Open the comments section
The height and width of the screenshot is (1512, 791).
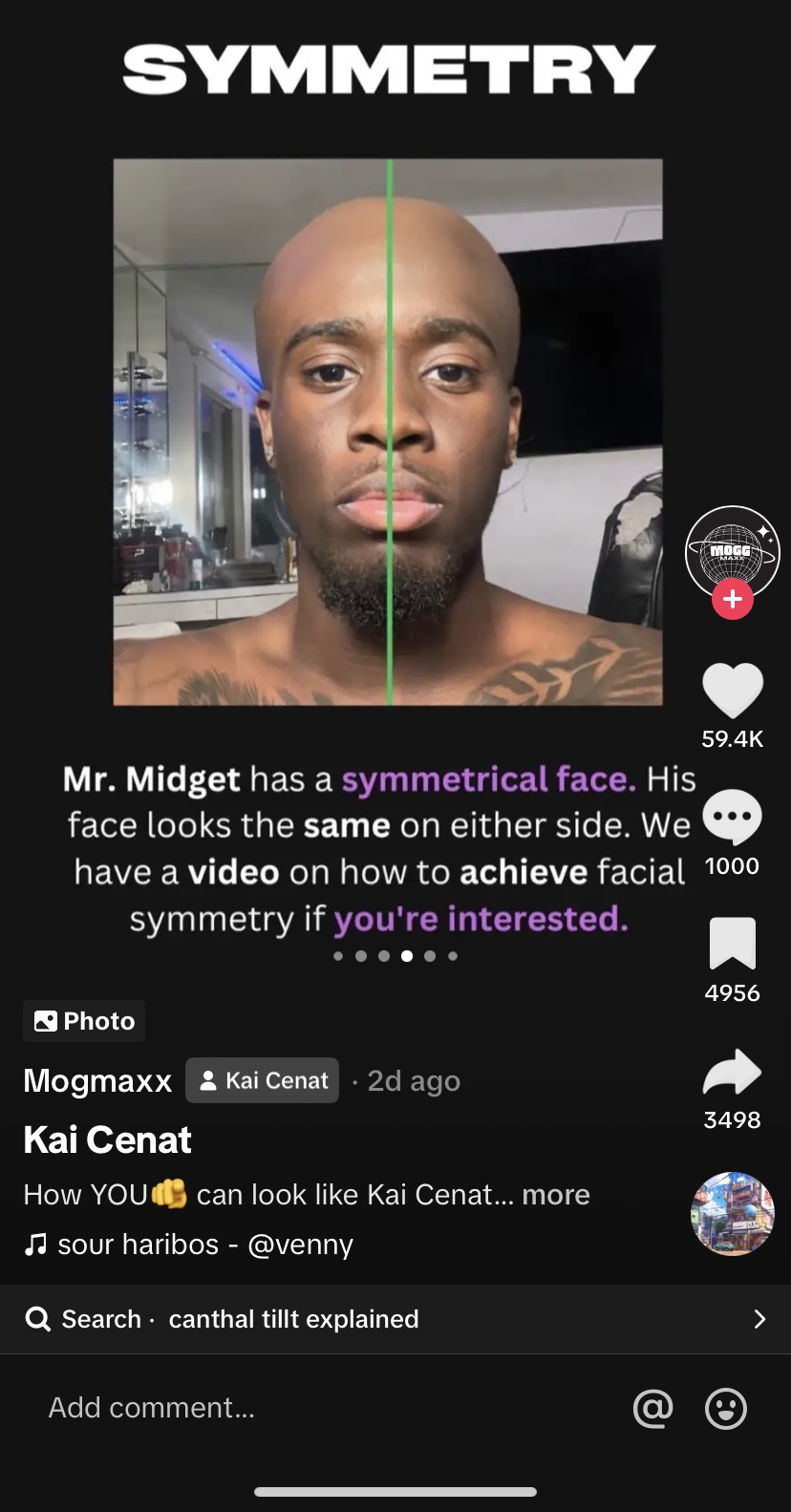733,818
